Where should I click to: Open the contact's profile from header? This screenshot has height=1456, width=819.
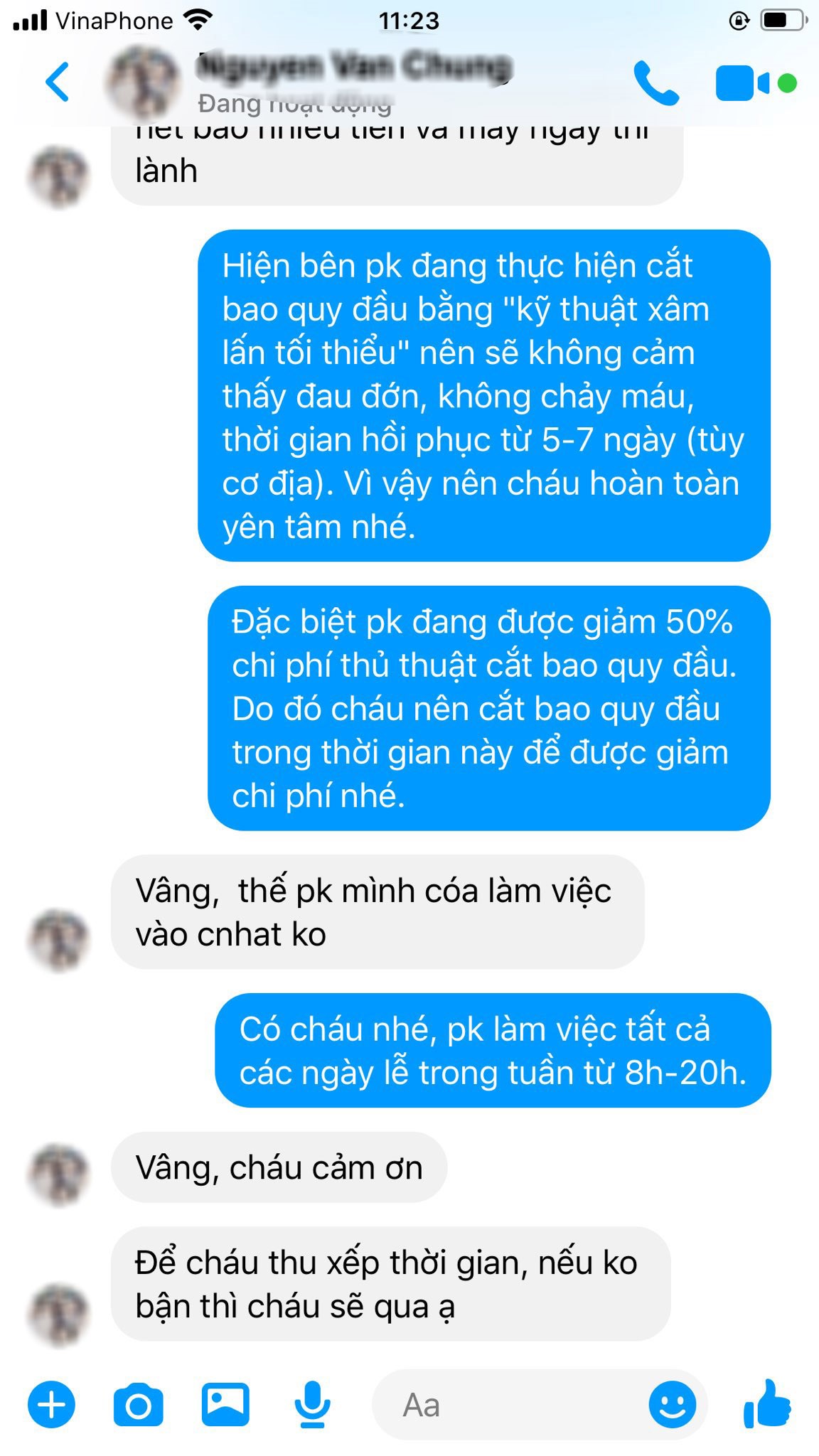tap(353, 66)
